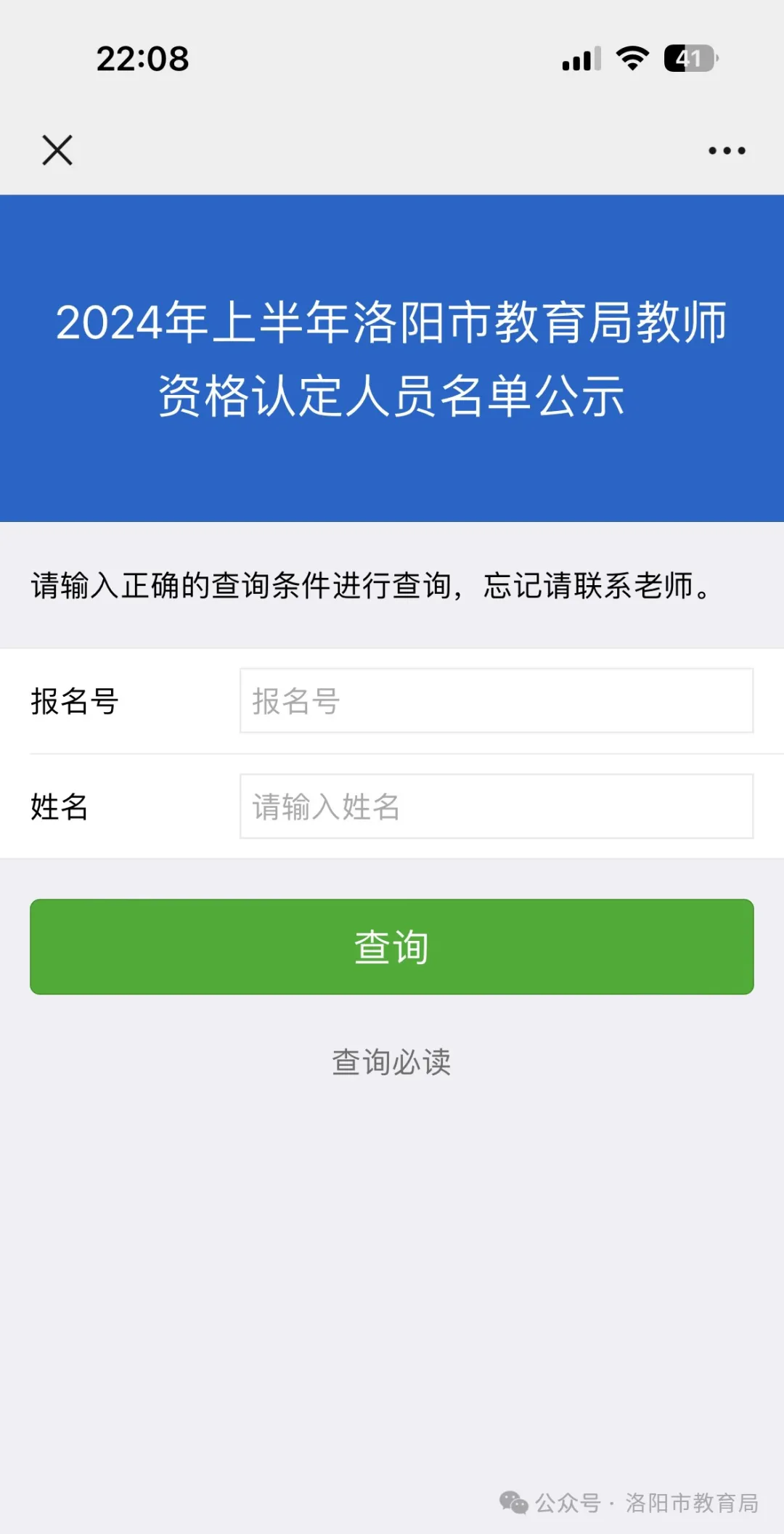Tap the 请输入姓名 name field
The image size is (784, 1534).
pyautogui.click(x=497, y=807)
